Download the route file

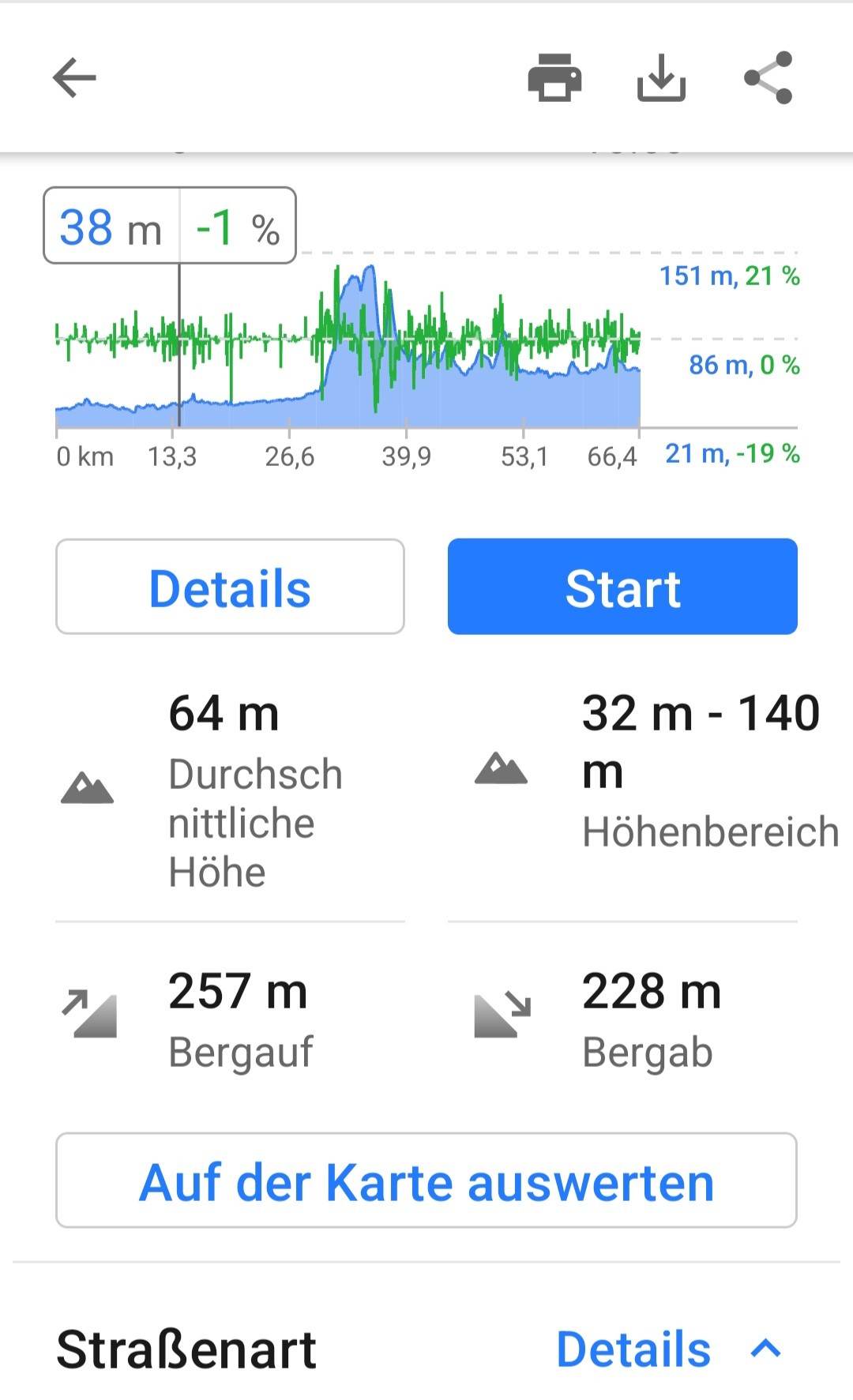[661, 77]
